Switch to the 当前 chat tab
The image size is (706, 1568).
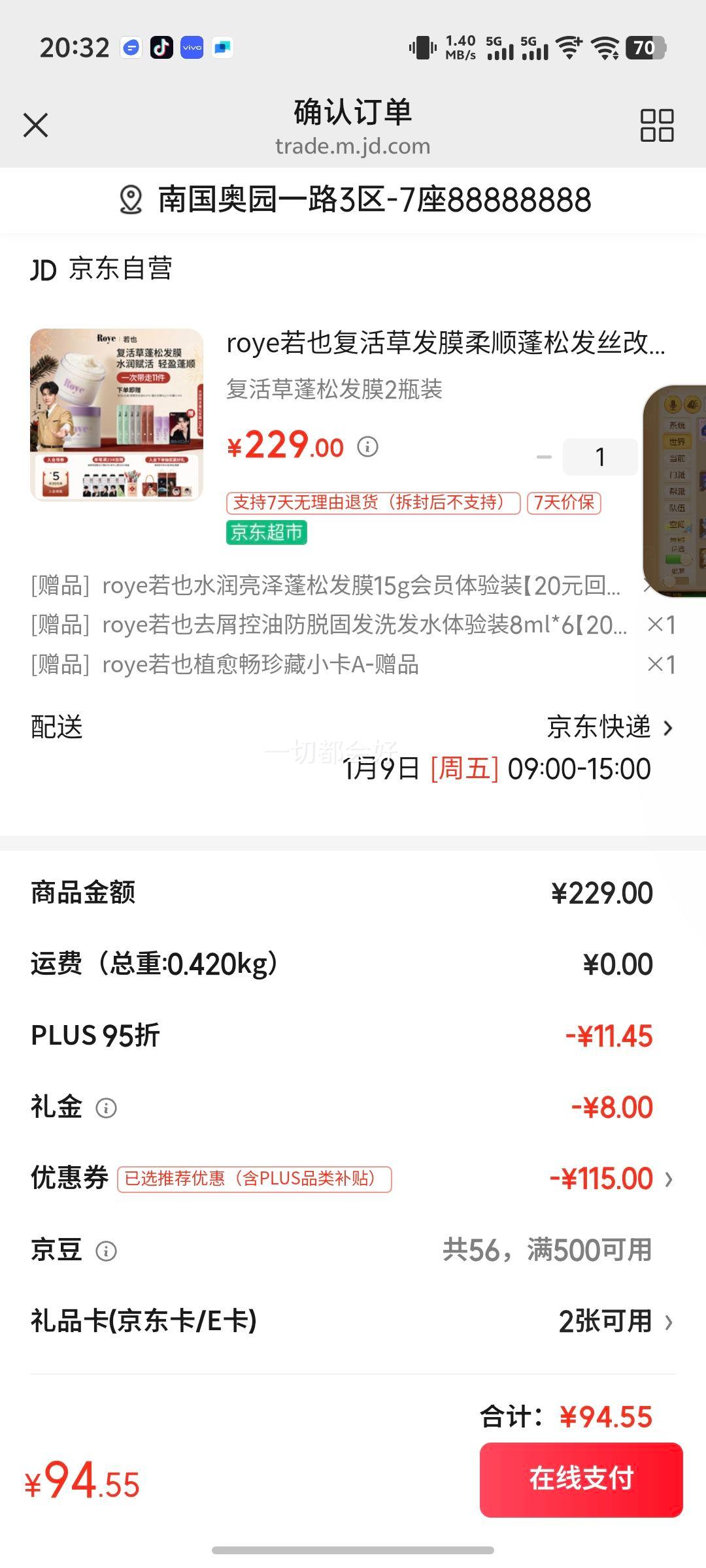[677, 459]
